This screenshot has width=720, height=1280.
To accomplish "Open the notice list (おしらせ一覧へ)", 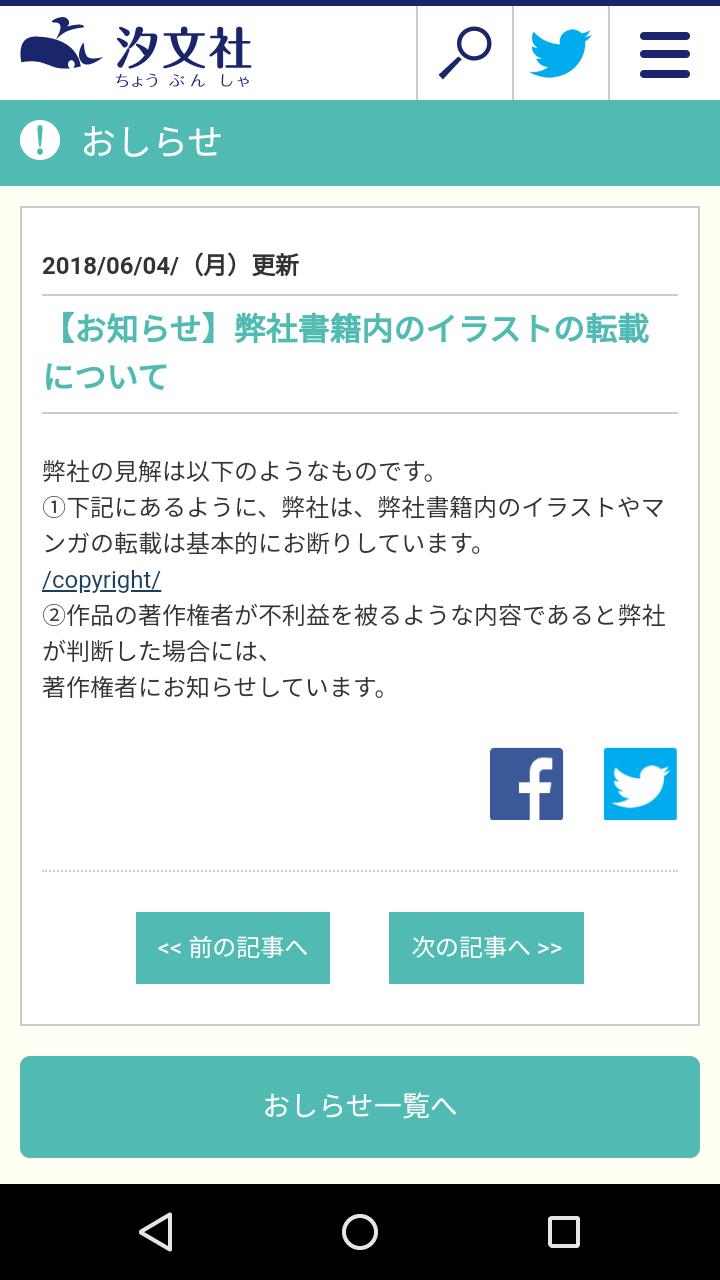I will (x=360, y=1107).
